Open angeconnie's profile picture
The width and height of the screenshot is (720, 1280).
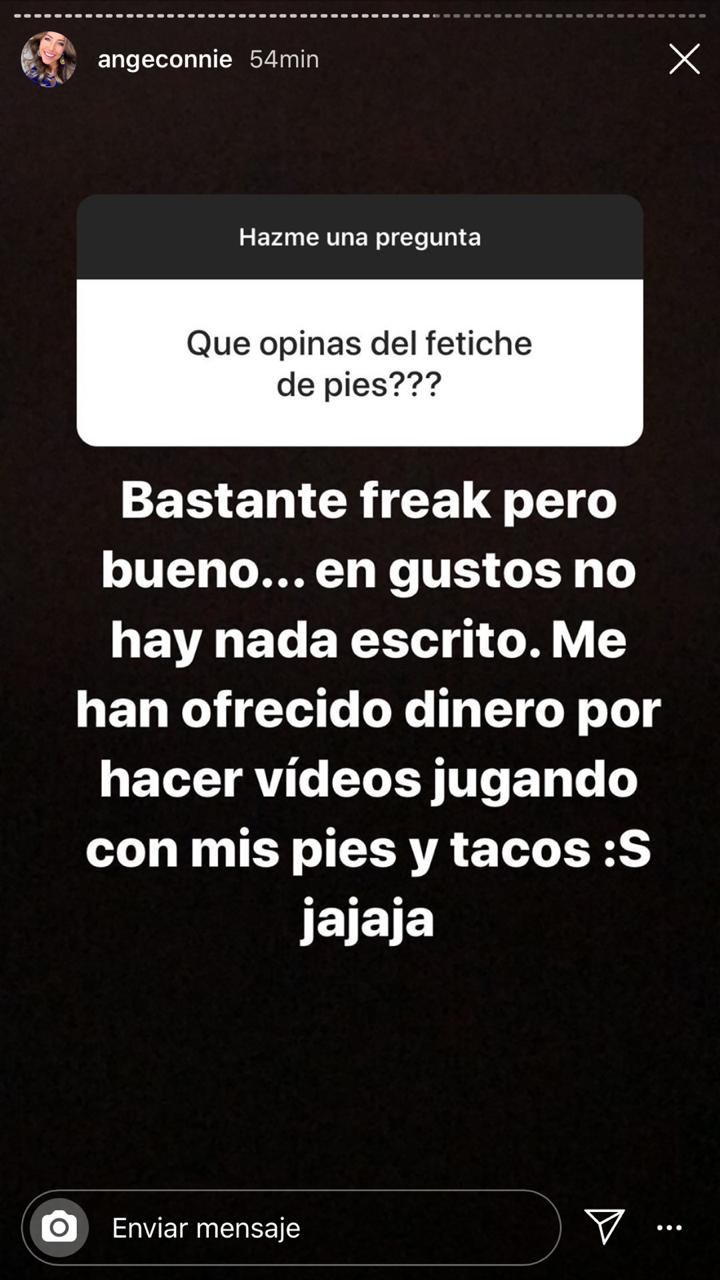48,60
